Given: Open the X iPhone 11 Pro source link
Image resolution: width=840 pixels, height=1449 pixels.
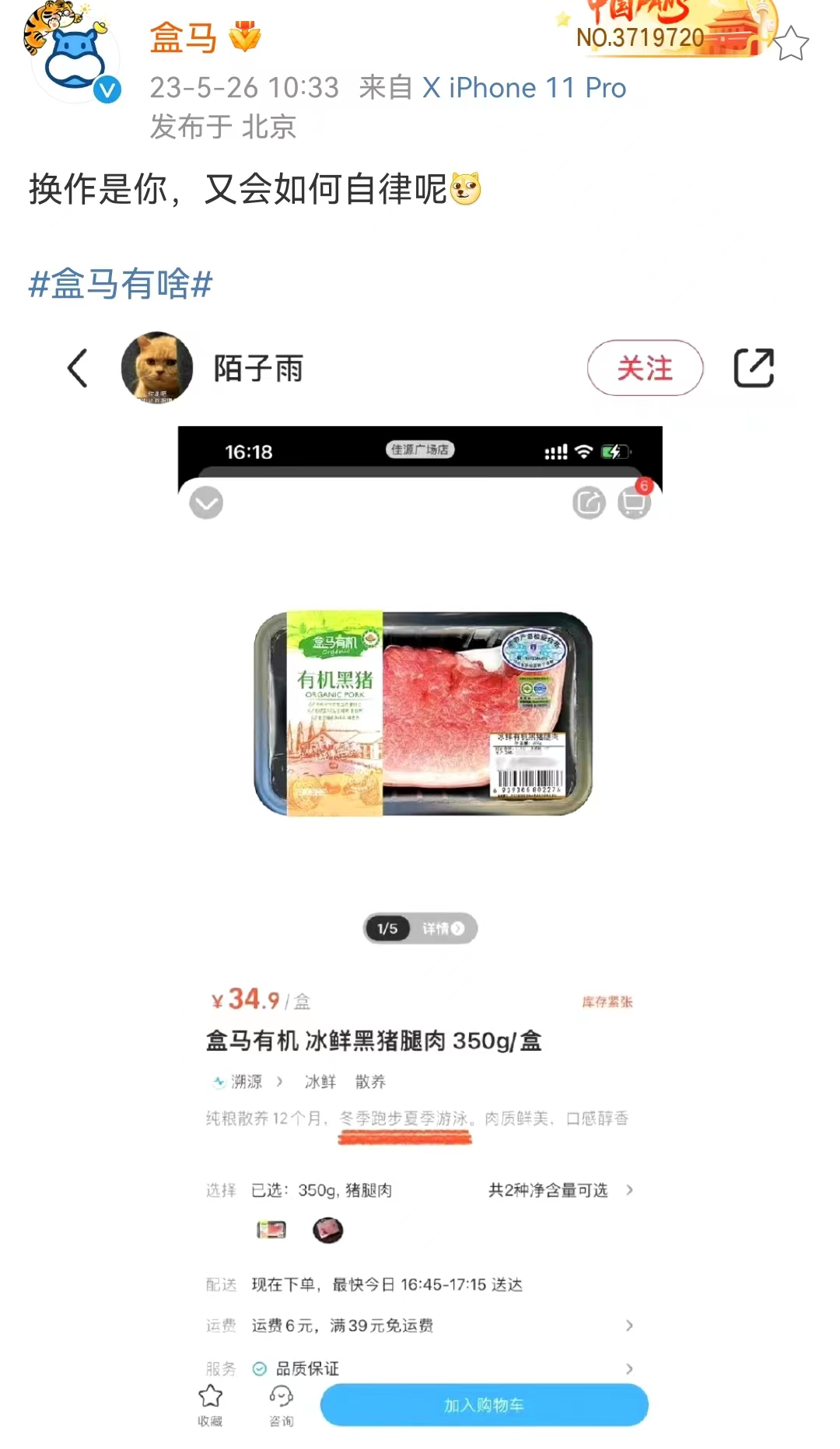Looking at the screenshot, I should 523,88.
